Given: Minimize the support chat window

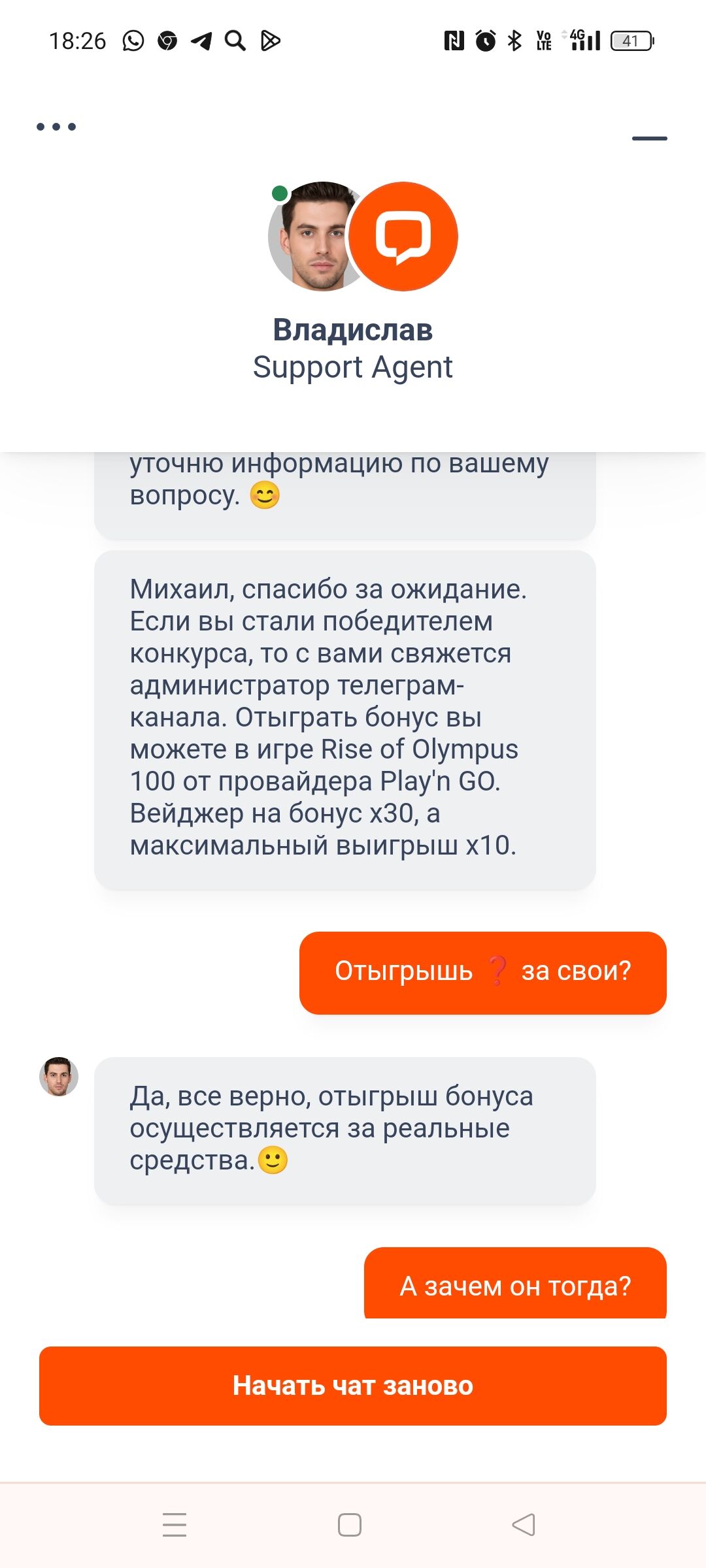Looking at the screenshot, I should pos(649,139).
